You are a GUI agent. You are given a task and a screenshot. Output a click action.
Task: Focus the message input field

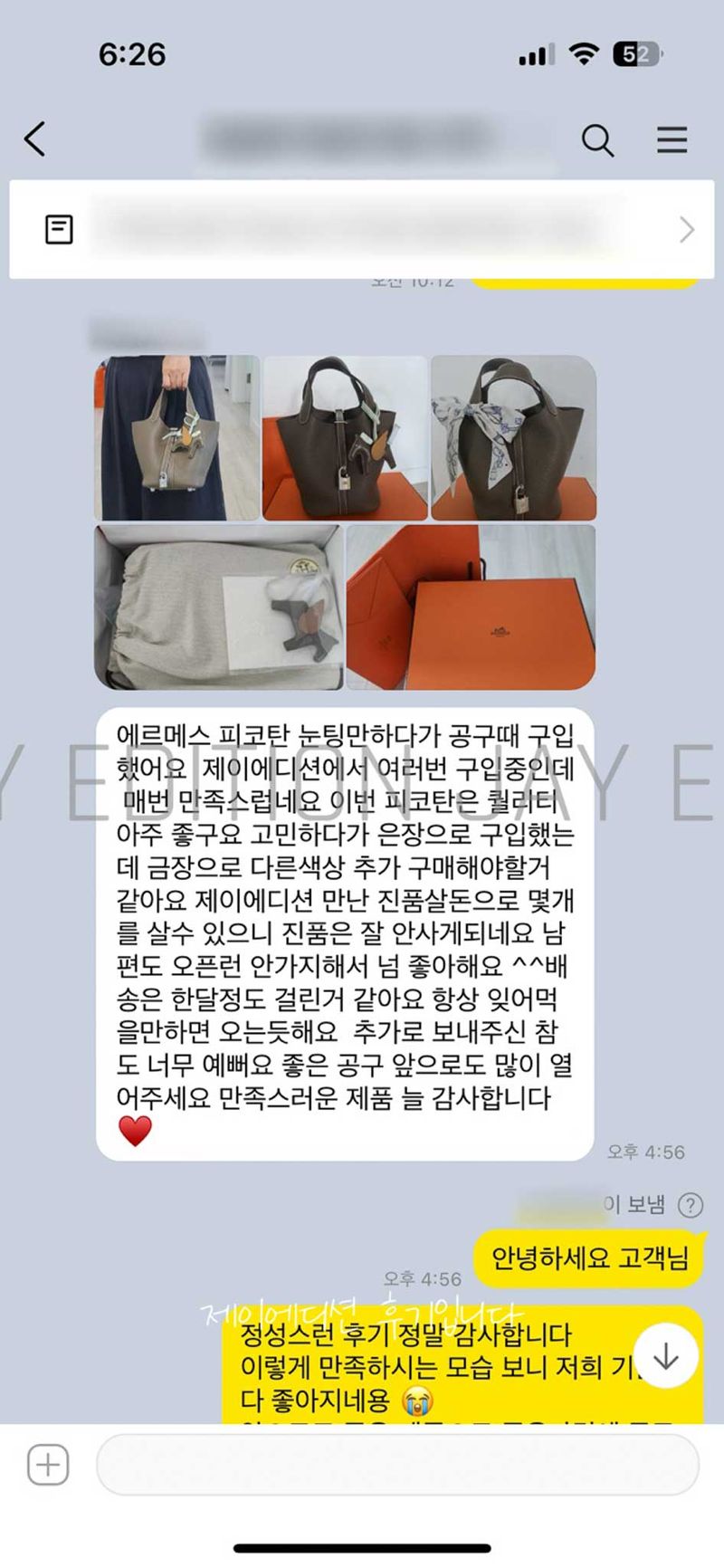tap(396, 1464)
